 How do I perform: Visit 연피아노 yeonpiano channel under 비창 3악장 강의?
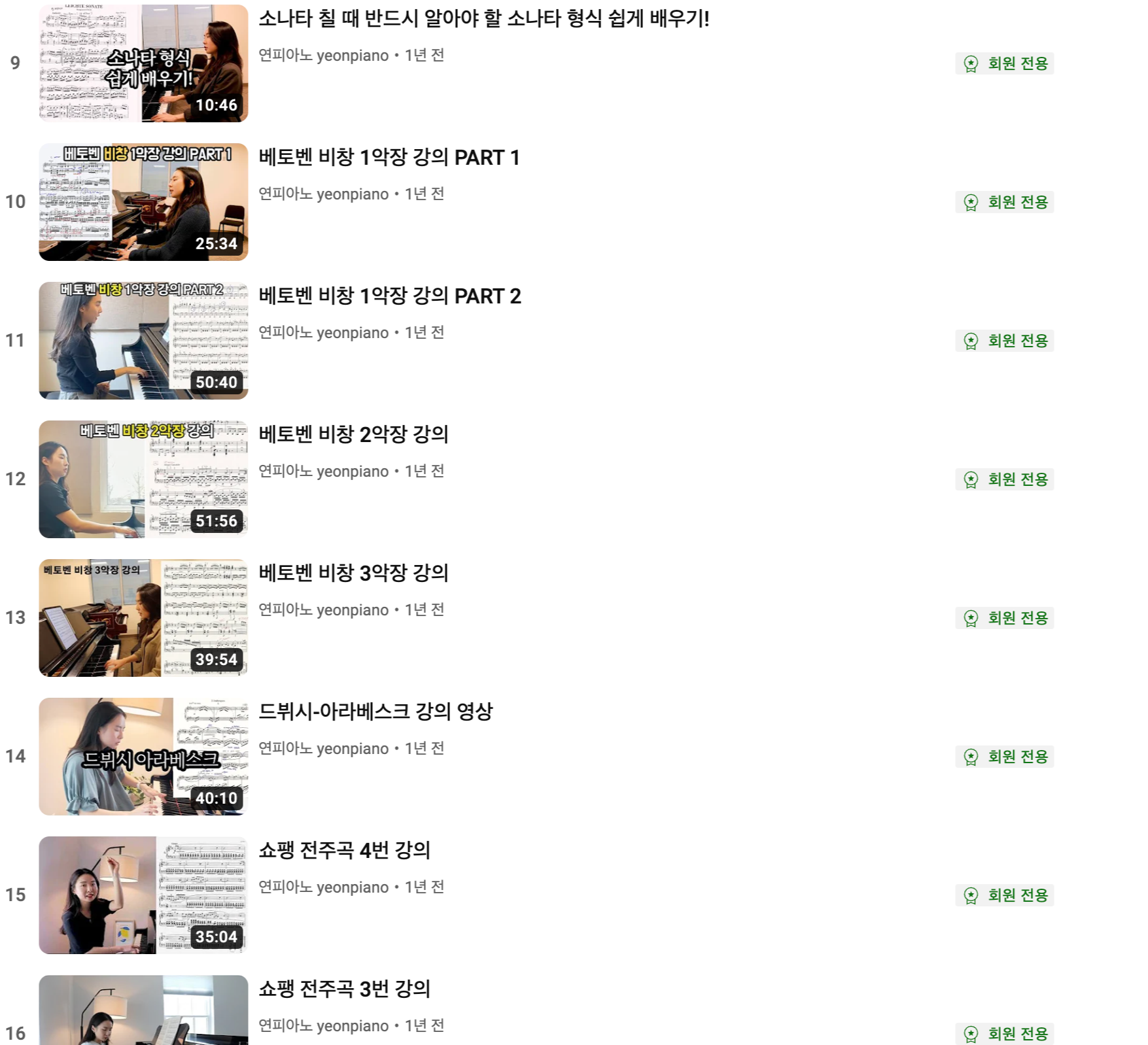tap(323, 611)
